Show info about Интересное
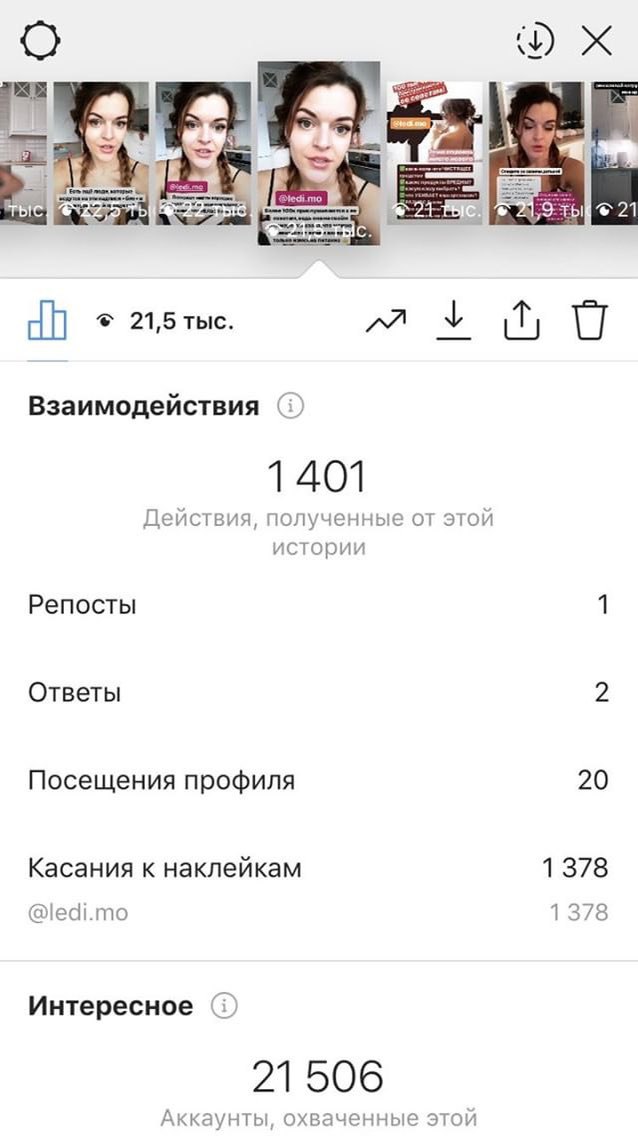This screenshot has height=1136, width=638. coord(224,1006)
